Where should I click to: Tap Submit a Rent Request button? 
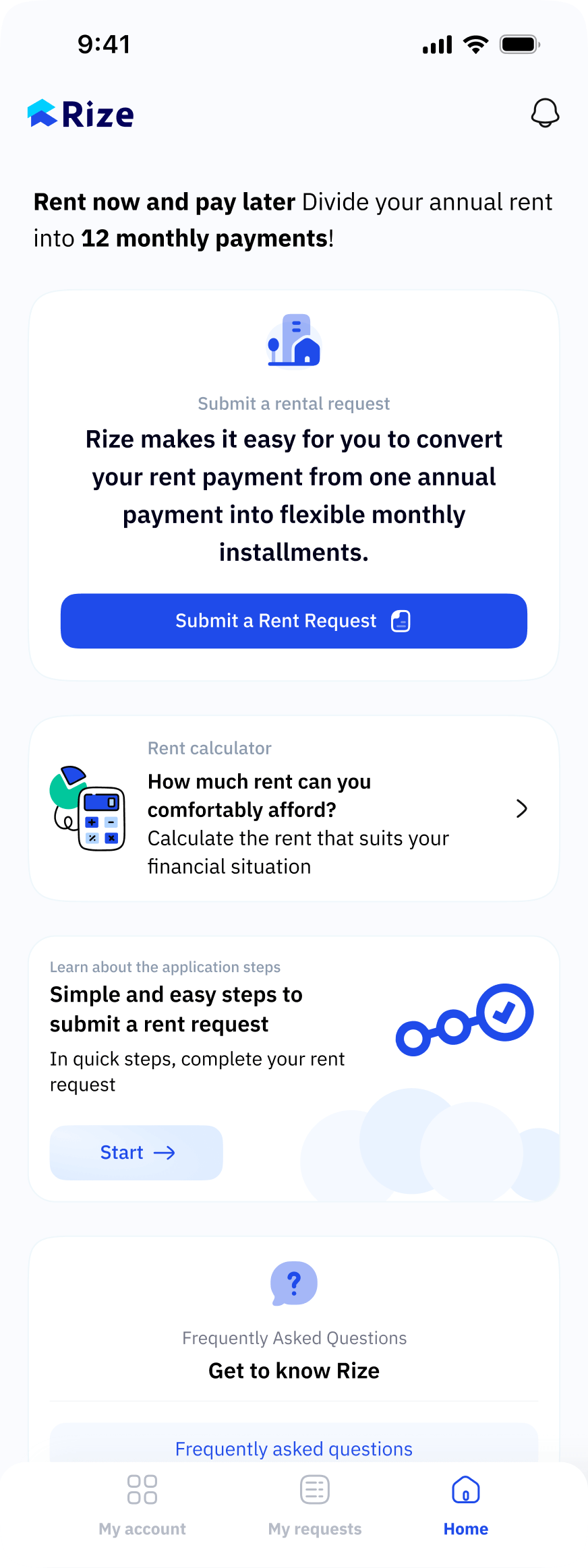pyautogui.click(x=294, y=621)
